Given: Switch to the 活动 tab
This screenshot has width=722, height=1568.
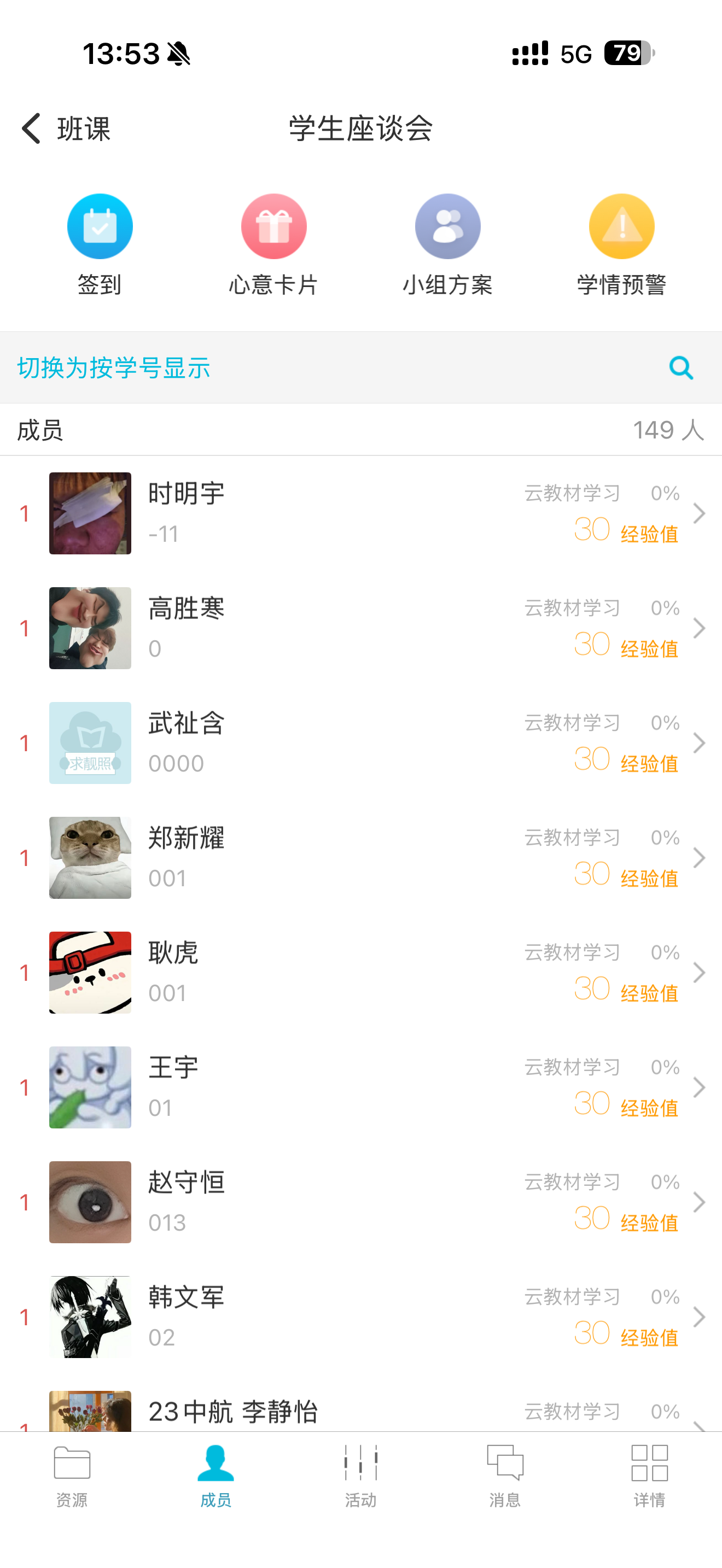Looking at the screenshot, I should pyautogui.click(x=360, y=1476).
